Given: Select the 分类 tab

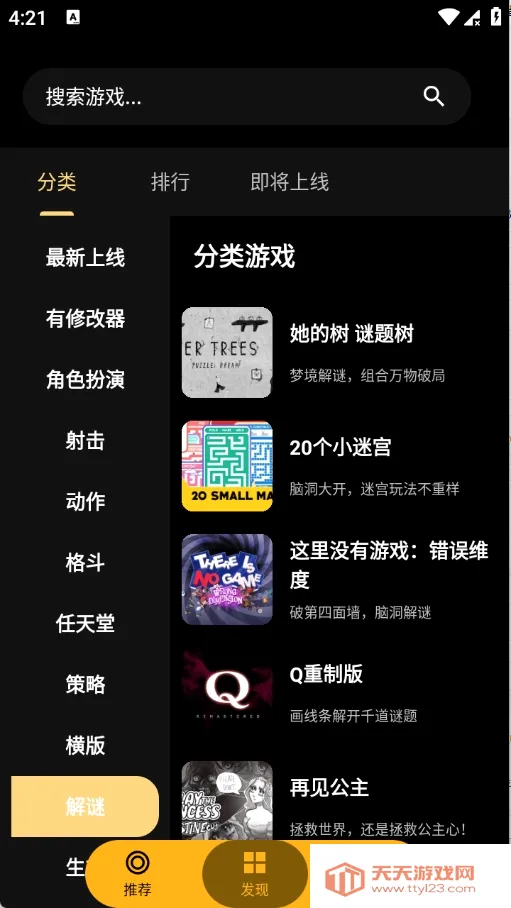Looking at the screenshot, I should 57,182.
